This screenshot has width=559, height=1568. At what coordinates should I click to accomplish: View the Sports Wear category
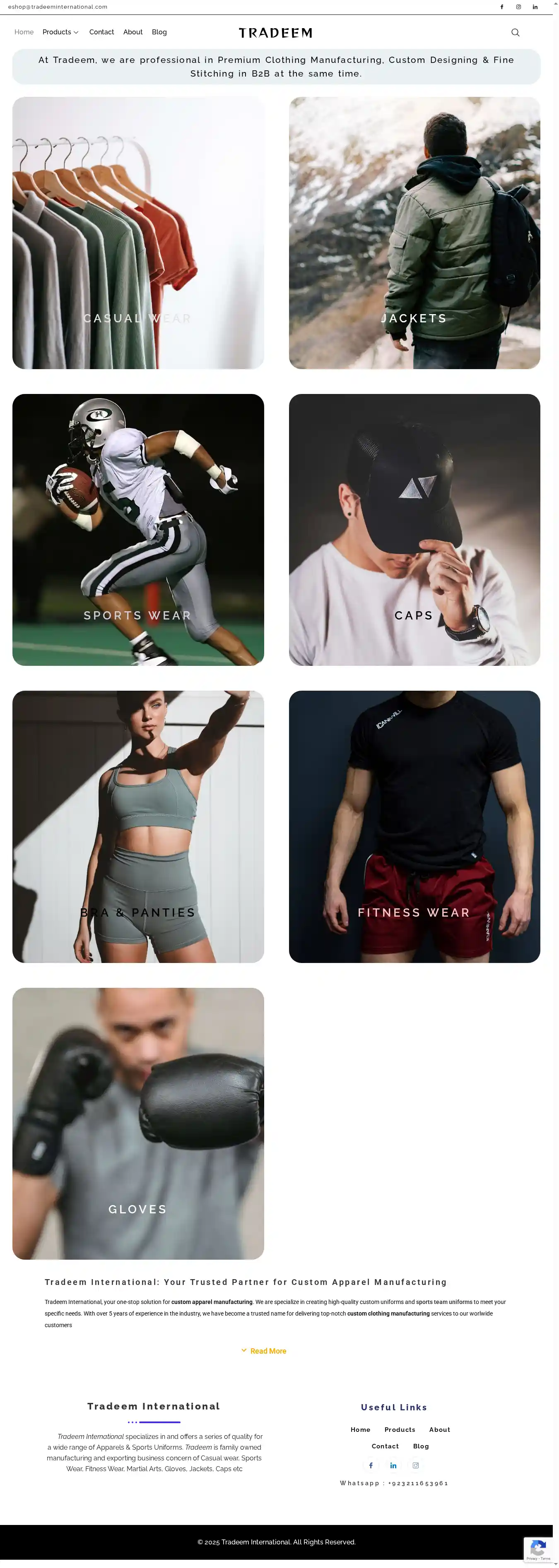(x=137, y=530)
